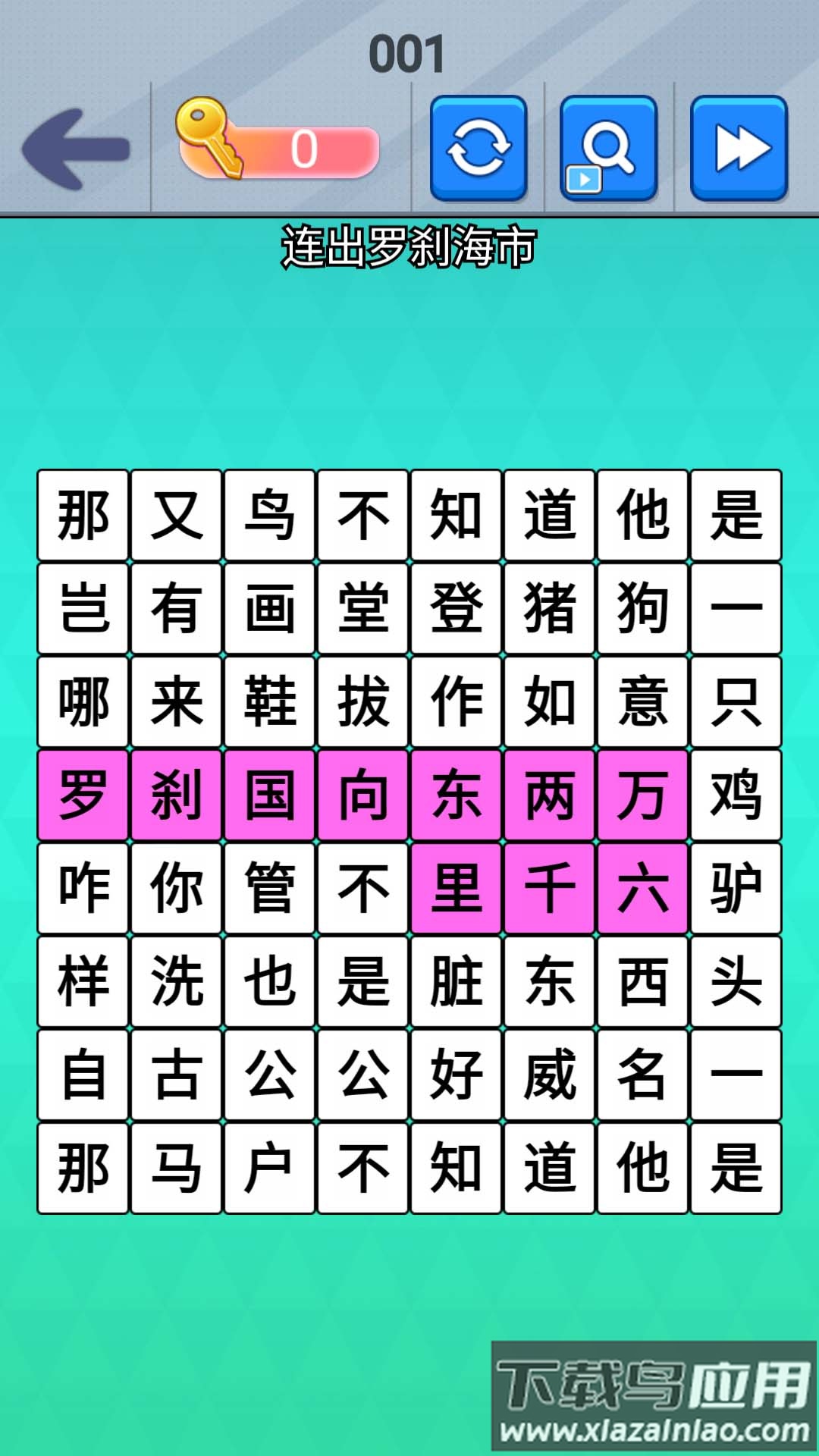Tap the small play badge under the magnifier
Image resolution: width=819 pixels, height=1456 pixels.
click(583, 180)
